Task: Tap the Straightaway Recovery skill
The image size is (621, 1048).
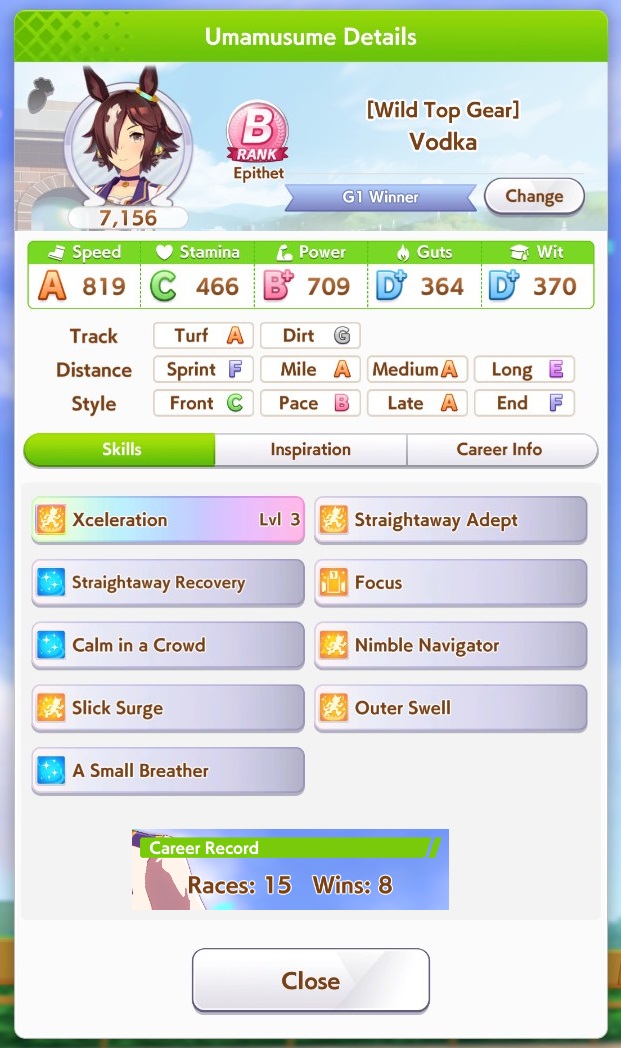Action: pyautogui.click(x=168, y=583)
